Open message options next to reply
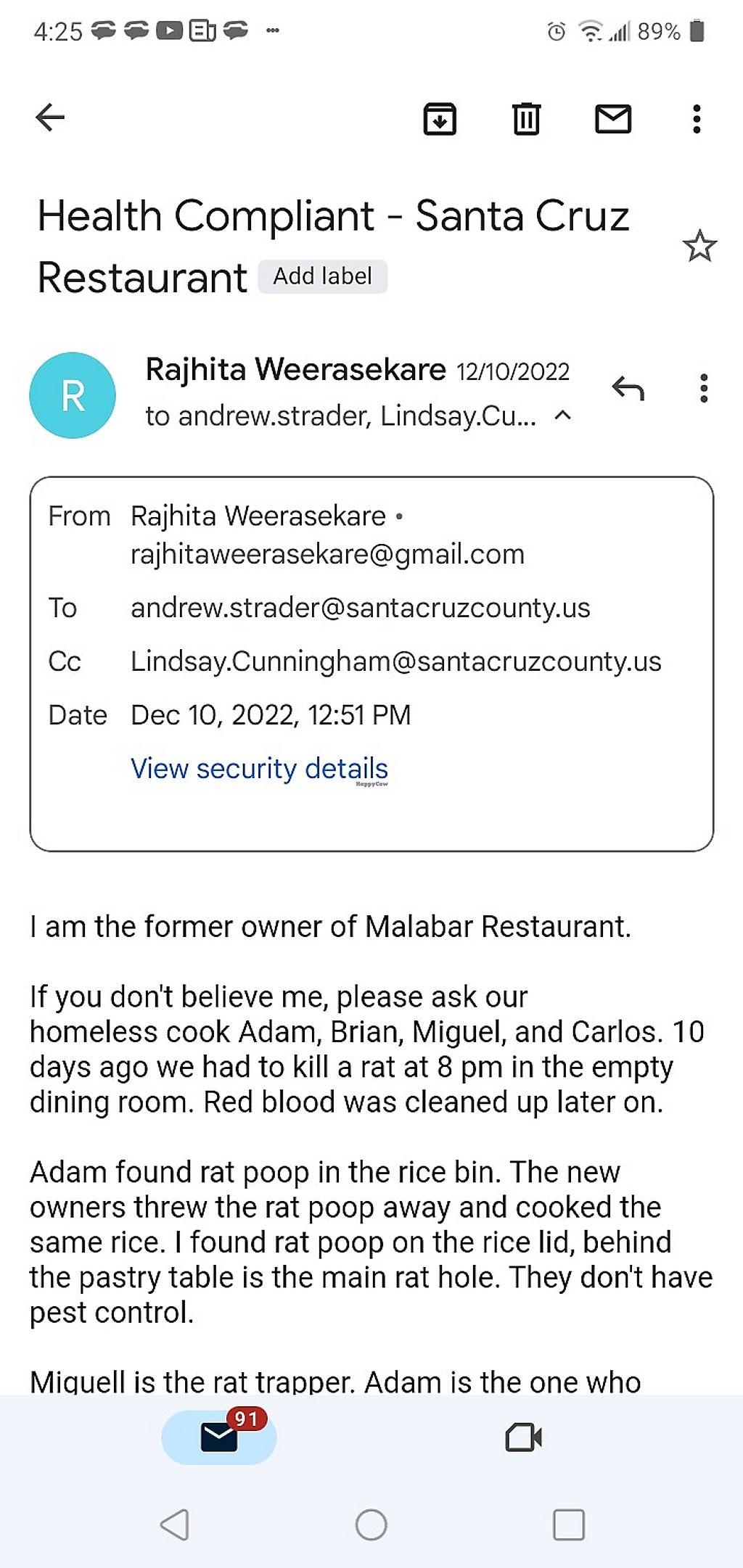The height and width of the screenshot is (1568, 743). click(x=703, y=389)
